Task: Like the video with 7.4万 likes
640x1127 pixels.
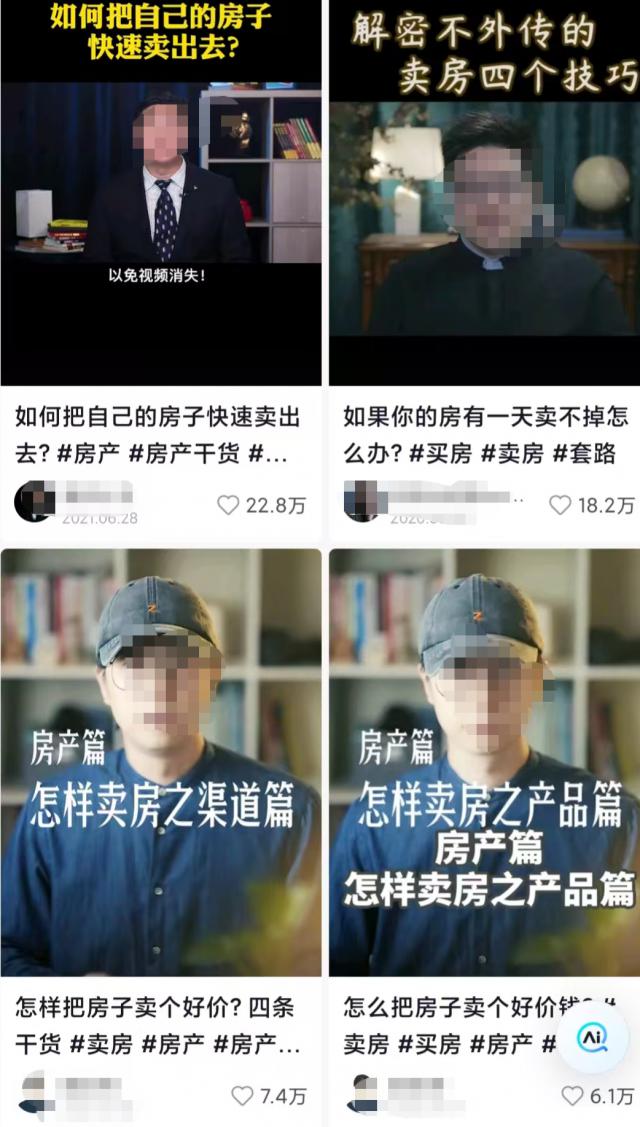Action: click(242, 1096)
